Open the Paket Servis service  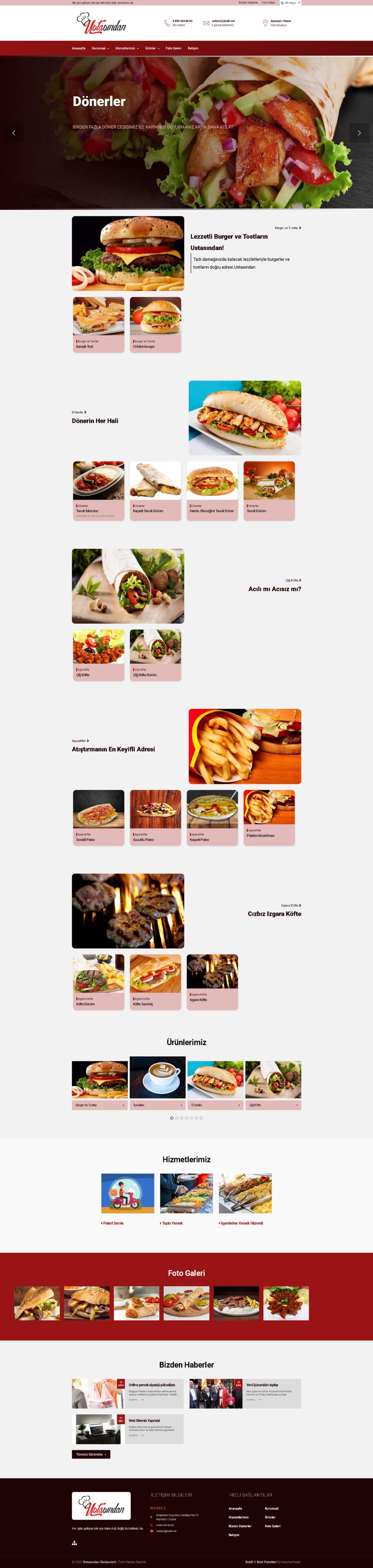pyautogui.click(x=113, y=1223)
